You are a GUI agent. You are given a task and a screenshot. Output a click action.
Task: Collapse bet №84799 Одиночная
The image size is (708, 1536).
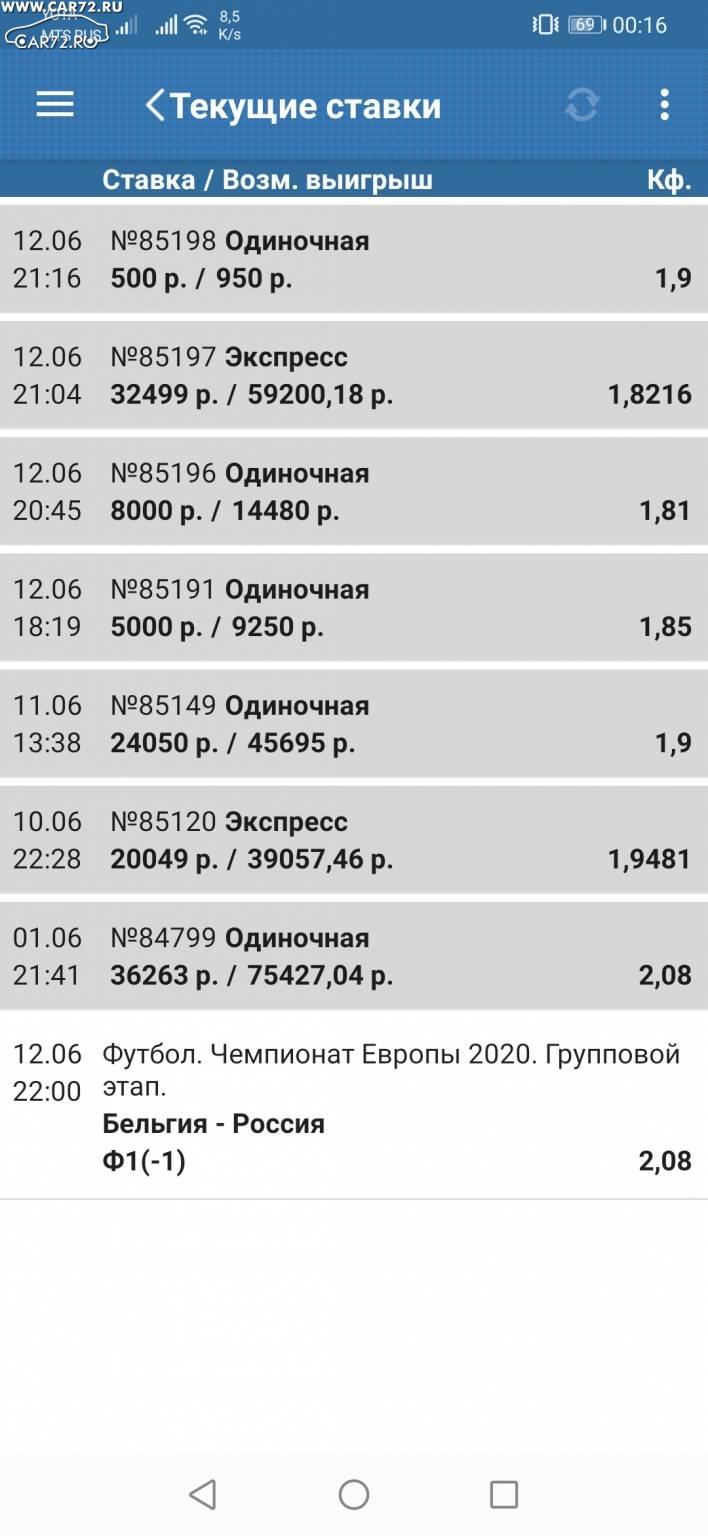(354, 955)
